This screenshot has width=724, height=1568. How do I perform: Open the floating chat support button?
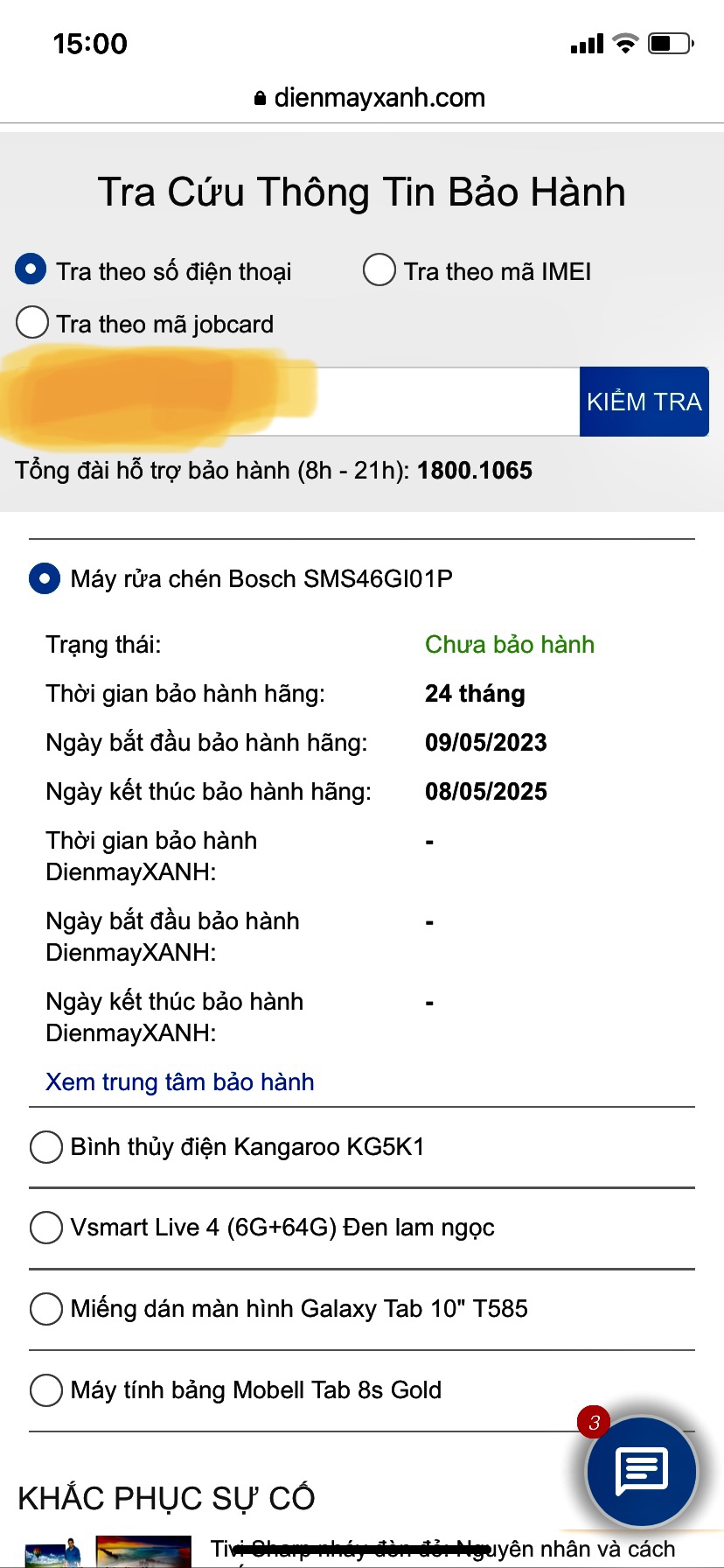pos(642,1472)
